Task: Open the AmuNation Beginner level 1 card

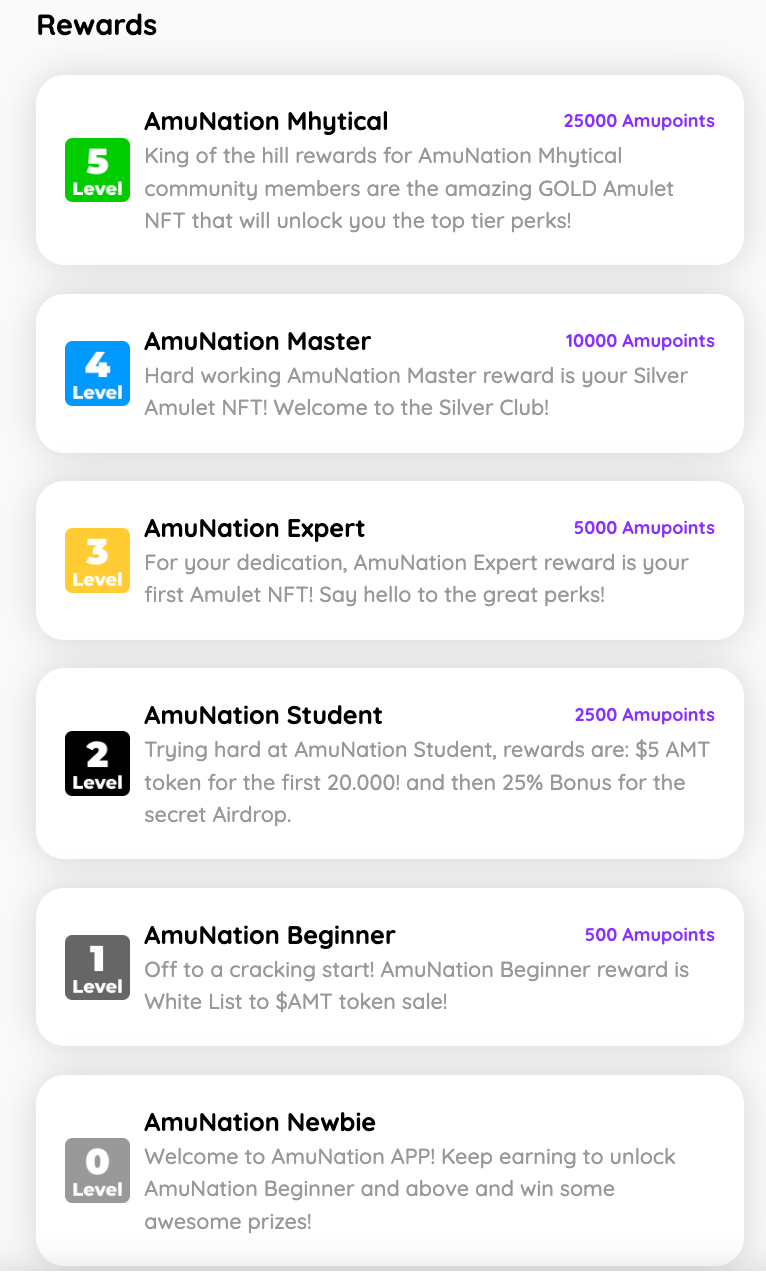Action: click(x=390, y=967)
